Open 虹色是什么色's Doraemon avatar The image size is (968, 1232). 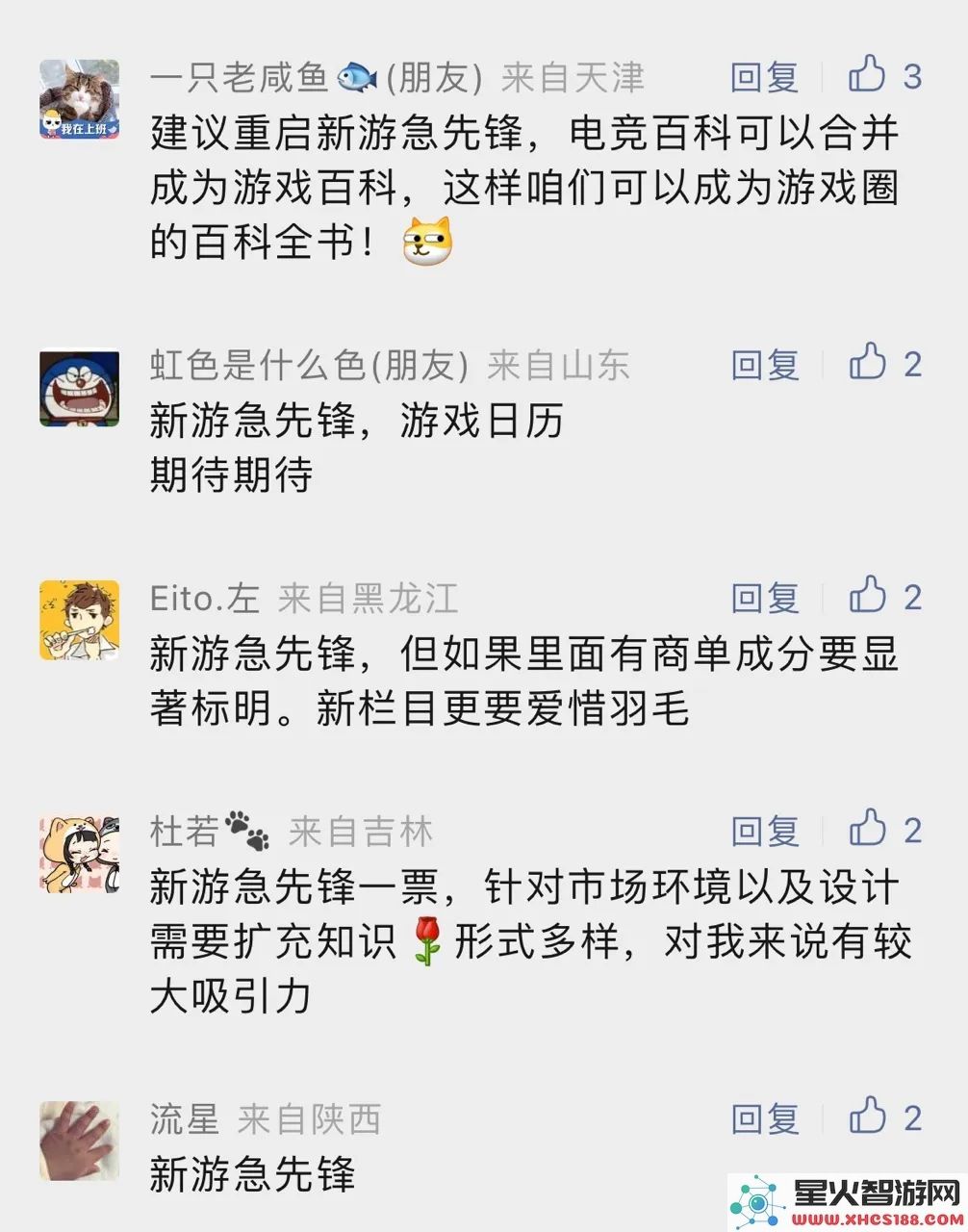tap(80, 388)
